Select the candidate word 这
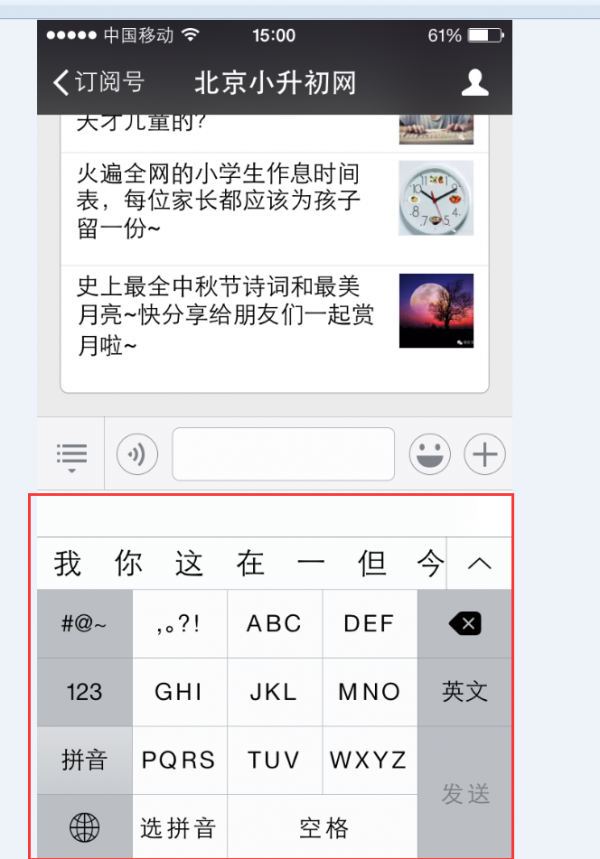The width and height of the screenshot is (600, 859). [189, 564]
